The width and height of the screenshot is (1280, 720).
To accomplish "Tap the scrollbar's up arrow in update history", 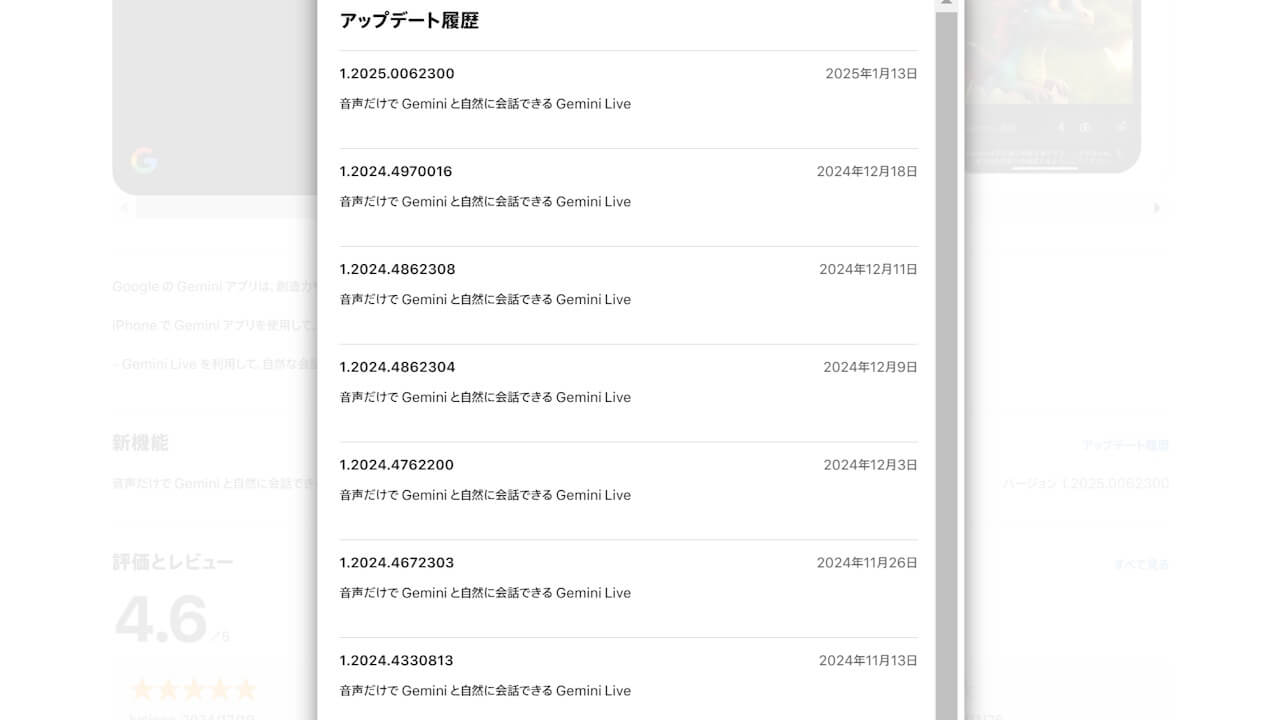I will [x=946, y=4].
